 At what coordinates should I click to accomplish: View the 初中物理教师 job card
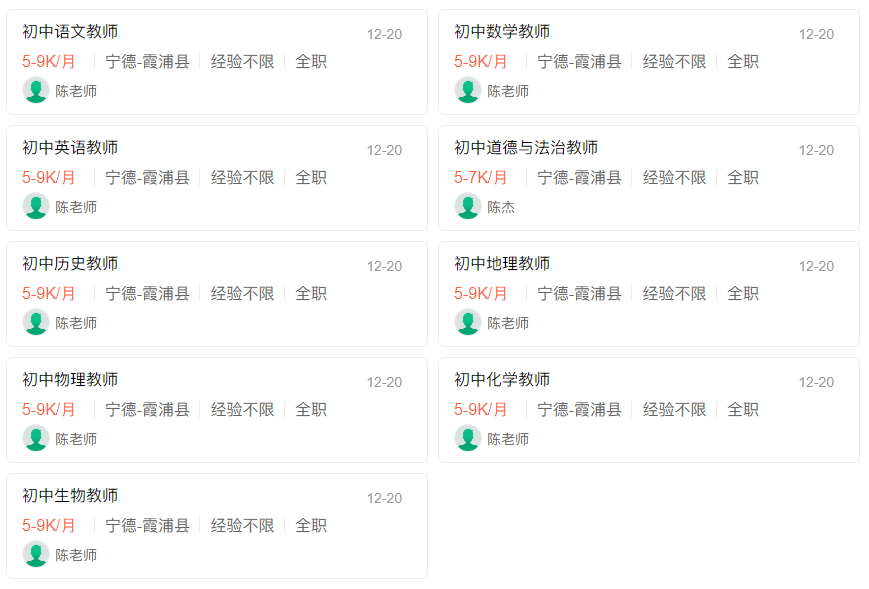70,380
